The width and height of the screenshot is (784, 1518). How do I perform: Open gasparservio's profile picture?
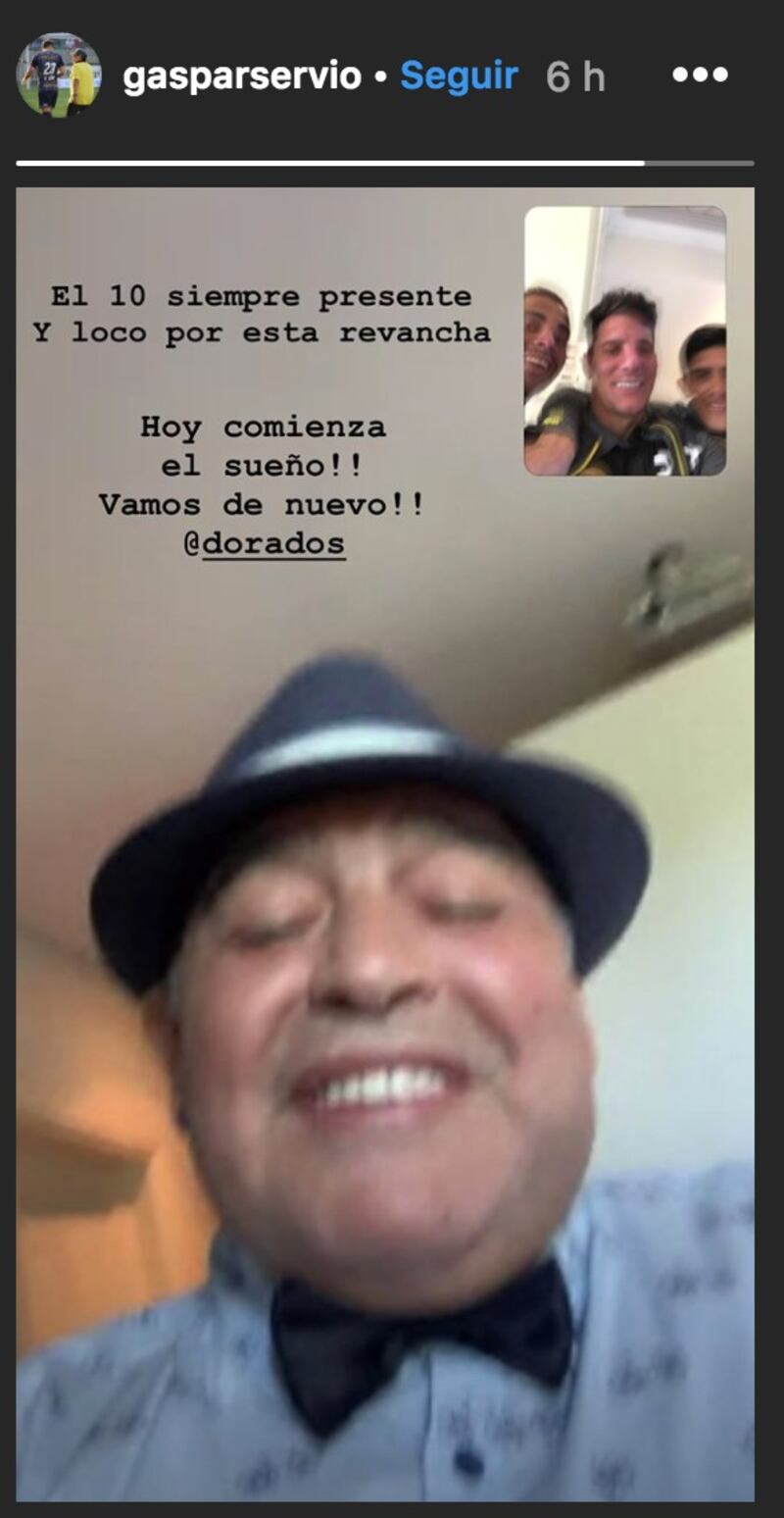59,76
